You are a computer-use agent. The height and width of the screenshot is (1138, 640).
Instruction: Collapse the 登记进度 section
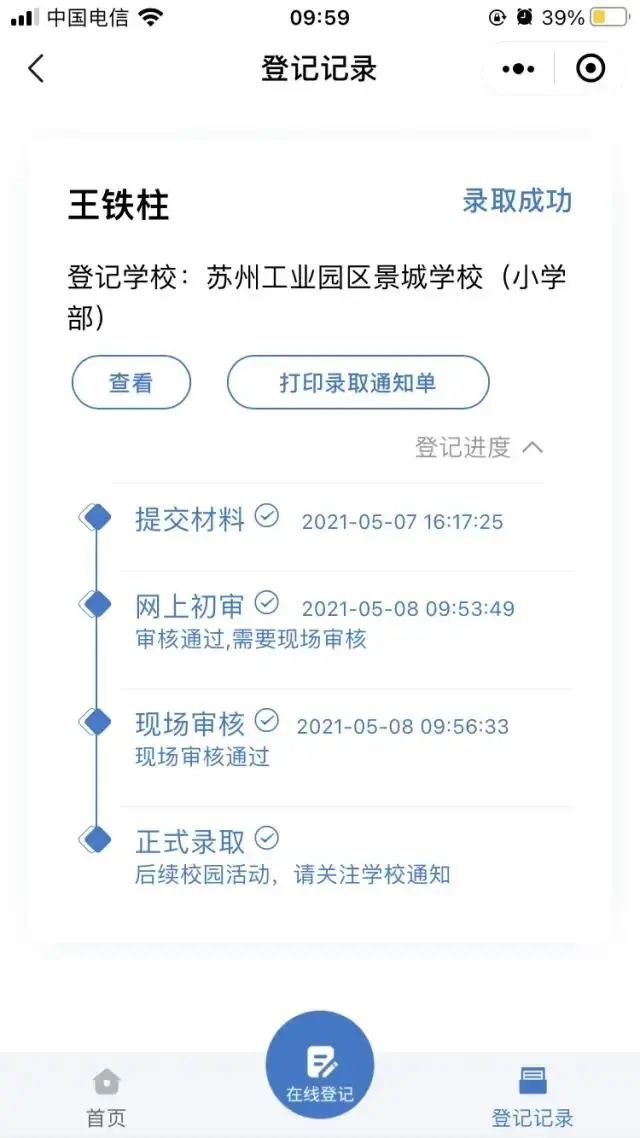(479, 447)
